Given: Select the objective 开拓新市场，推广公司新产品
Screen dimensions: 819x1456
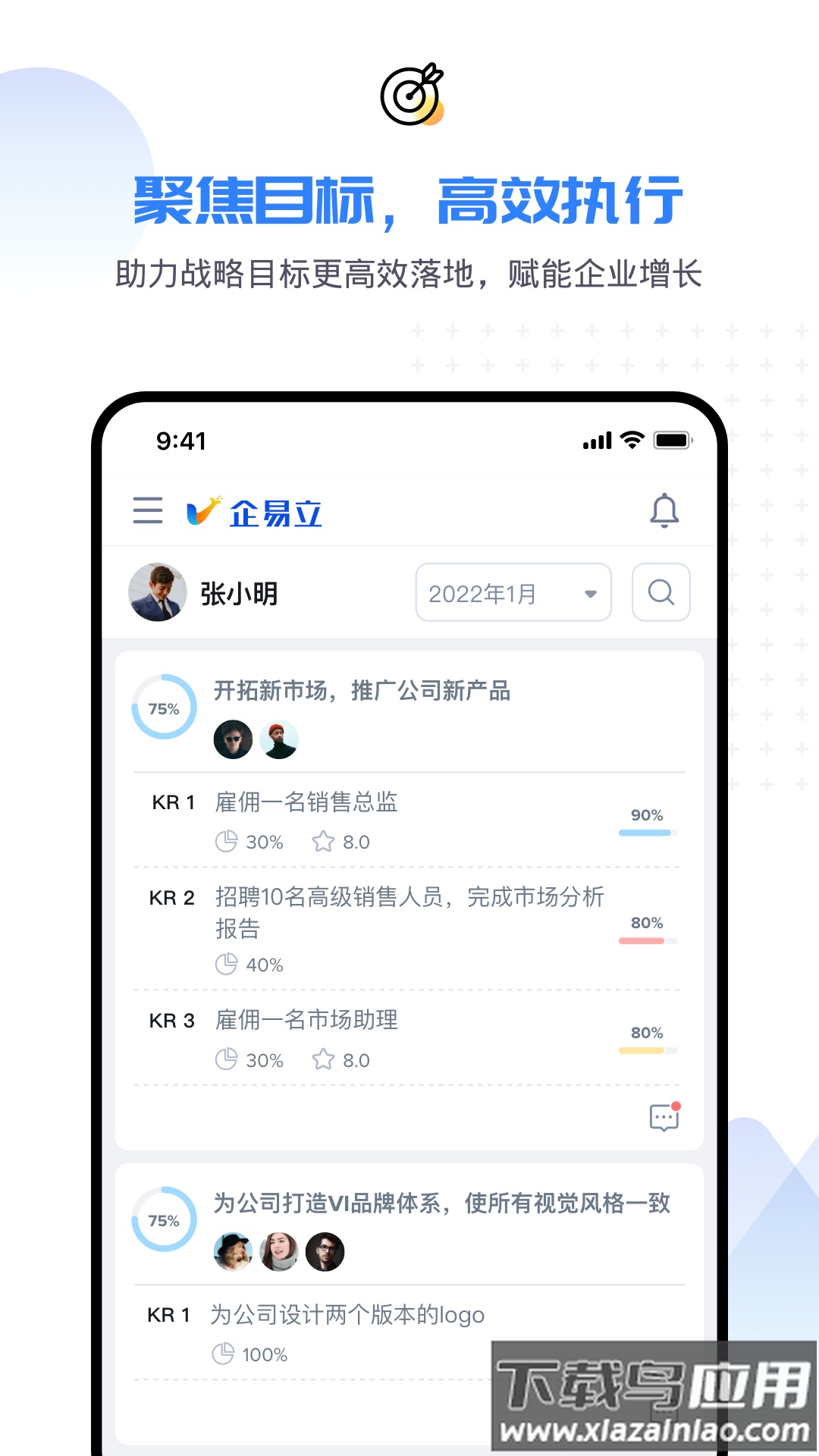Looking at the screenshot, I should point(362,692).
